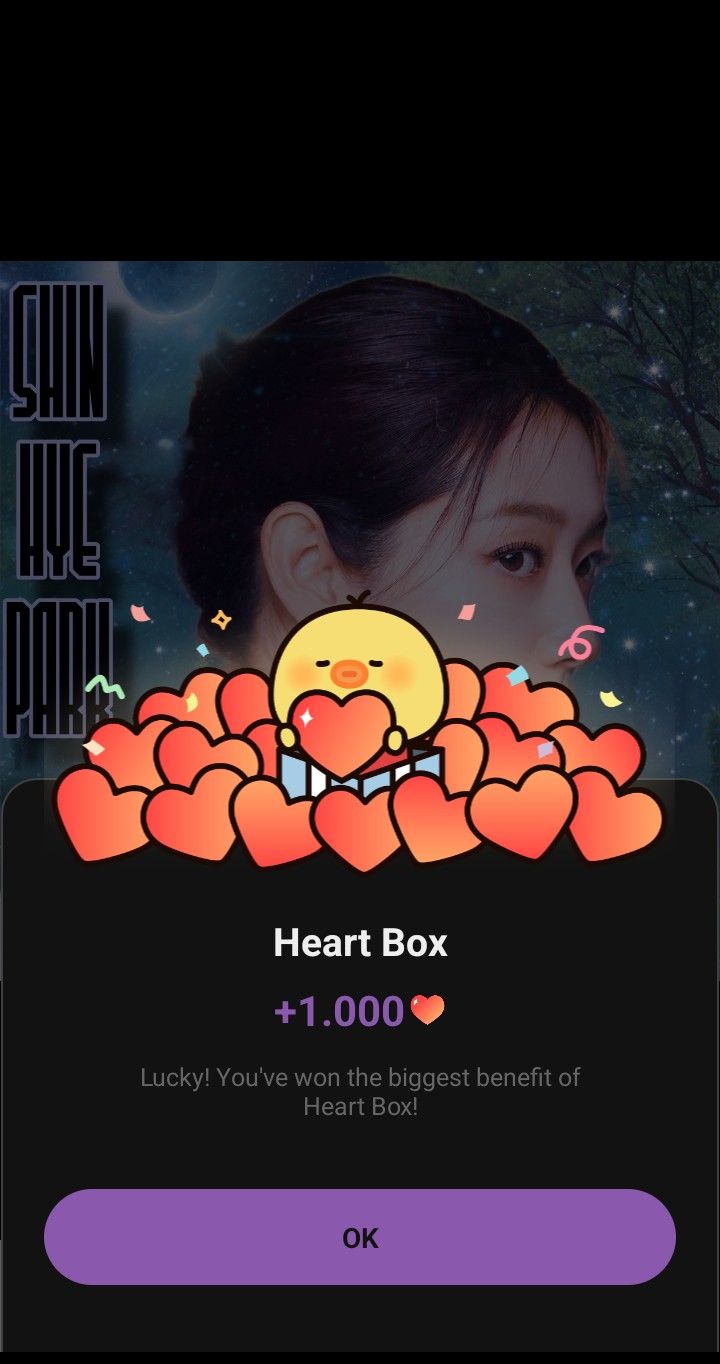Select the heart emoji next to +1.000
This screenshot has width=720, height=1364.
pos(430,1010)
